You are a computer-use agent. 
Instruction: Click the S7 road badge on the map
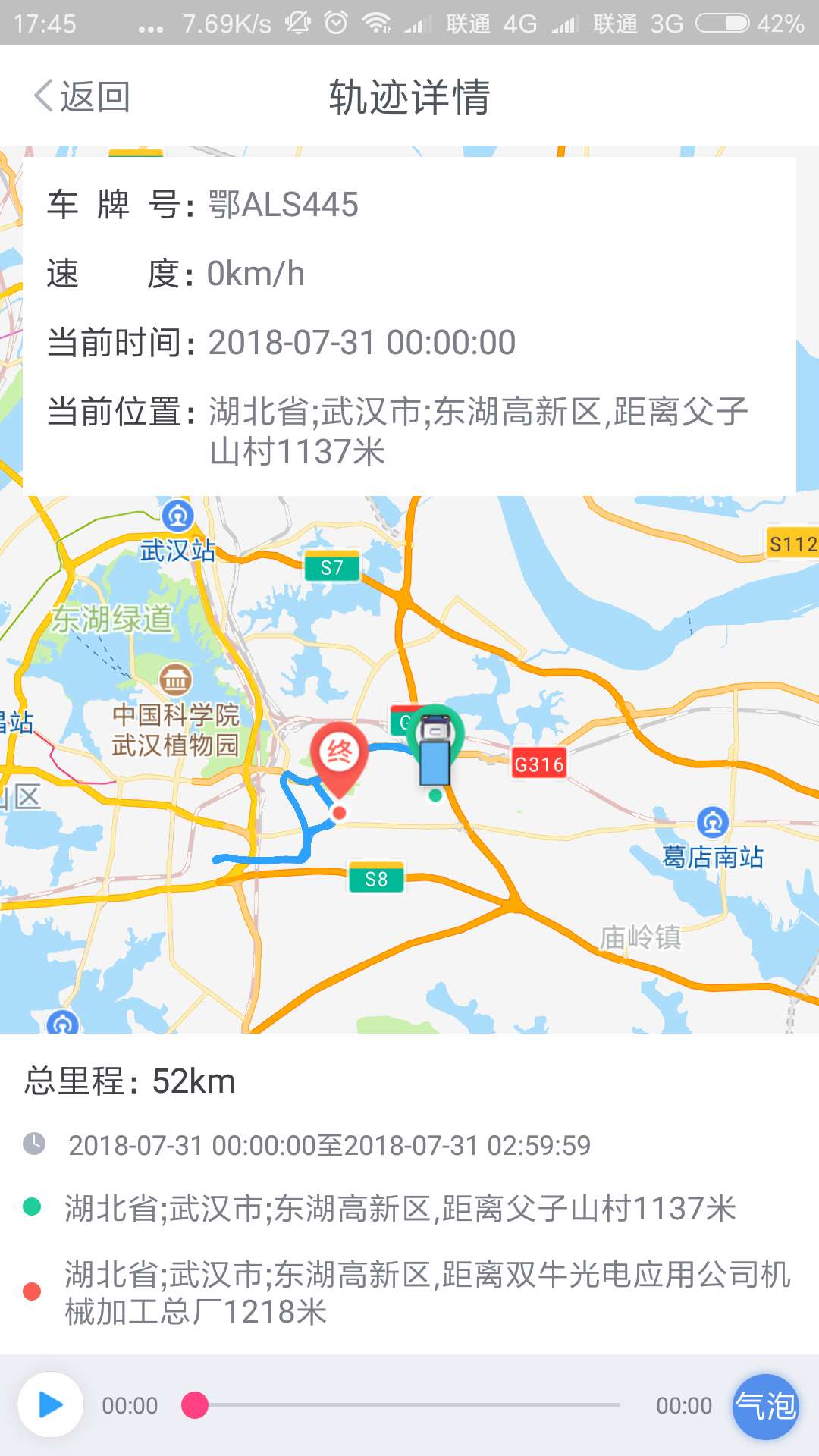331,566
